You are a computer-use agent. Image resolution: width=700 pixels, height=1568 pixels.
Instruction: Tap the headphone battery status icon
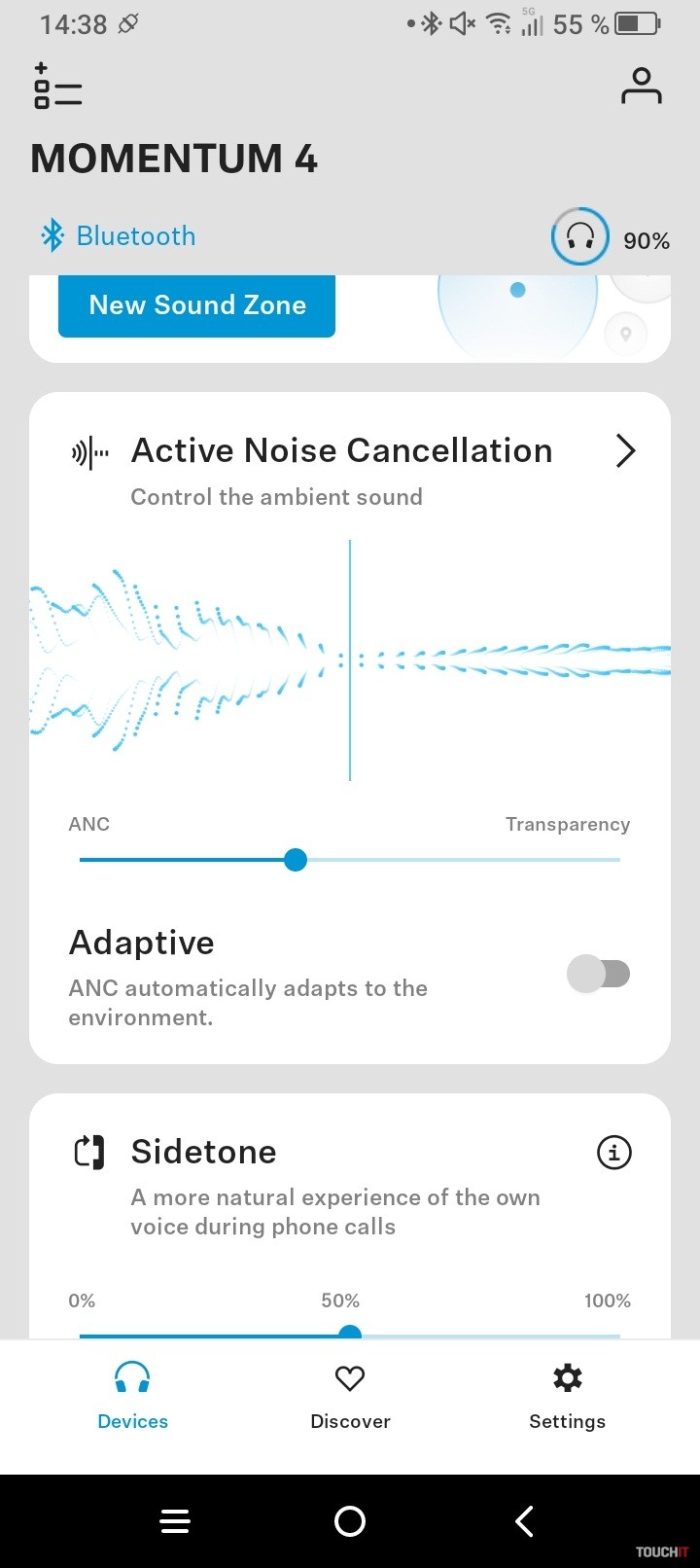coord(580,236)
